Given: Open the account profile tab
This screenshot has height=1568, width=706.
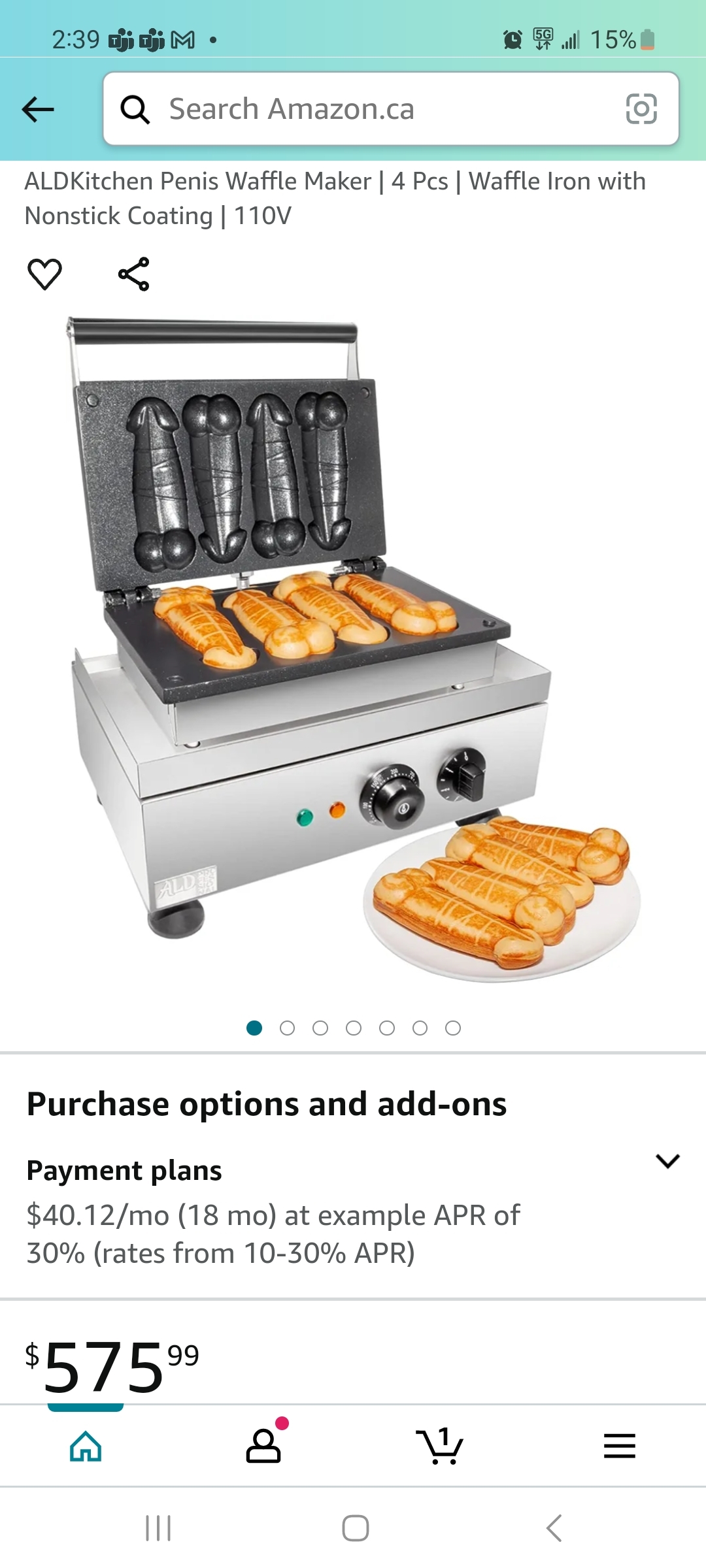Looking at the screenshot, I should [x=263, y=1445].
